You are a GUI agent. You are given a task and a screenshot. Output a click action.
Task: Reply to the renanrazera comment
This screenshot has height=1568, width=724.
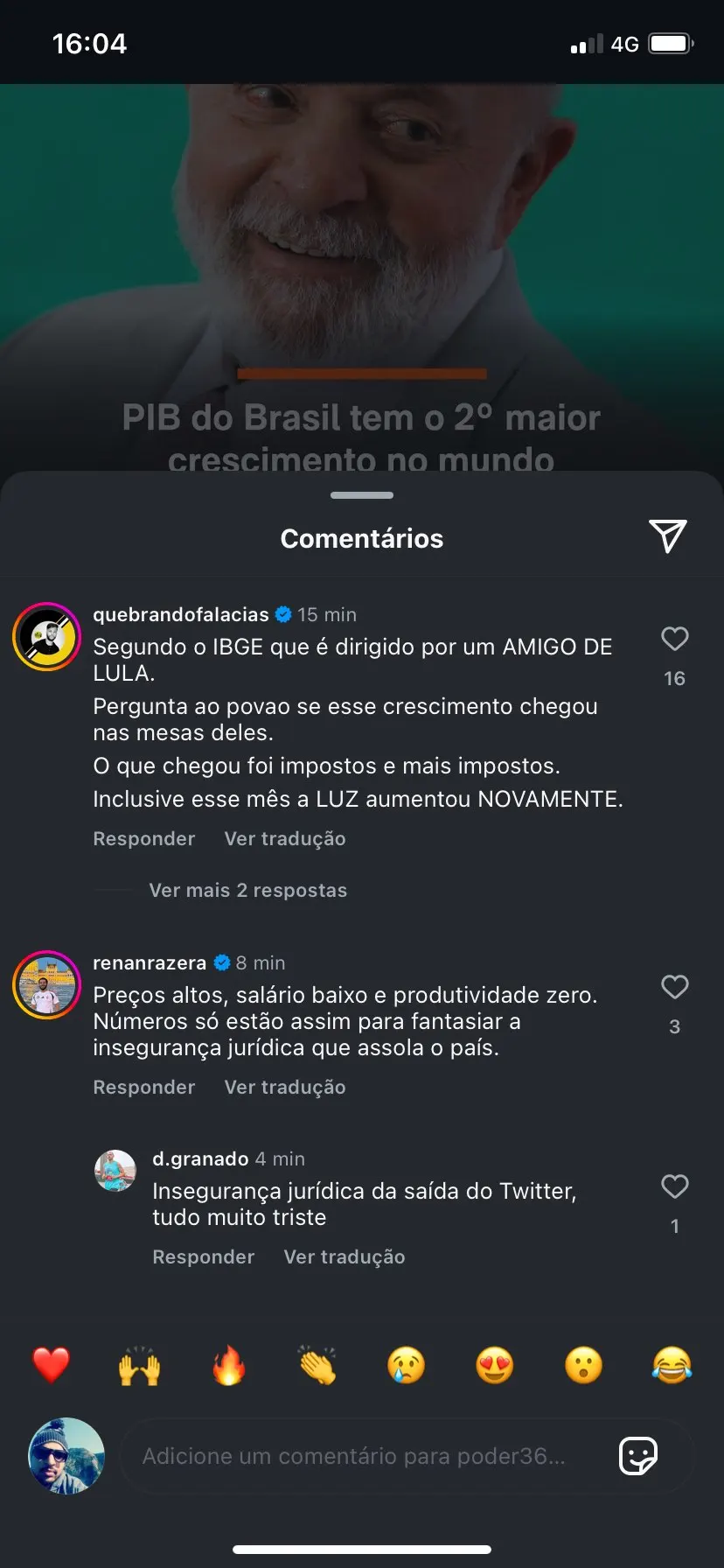pos(144,1087)
